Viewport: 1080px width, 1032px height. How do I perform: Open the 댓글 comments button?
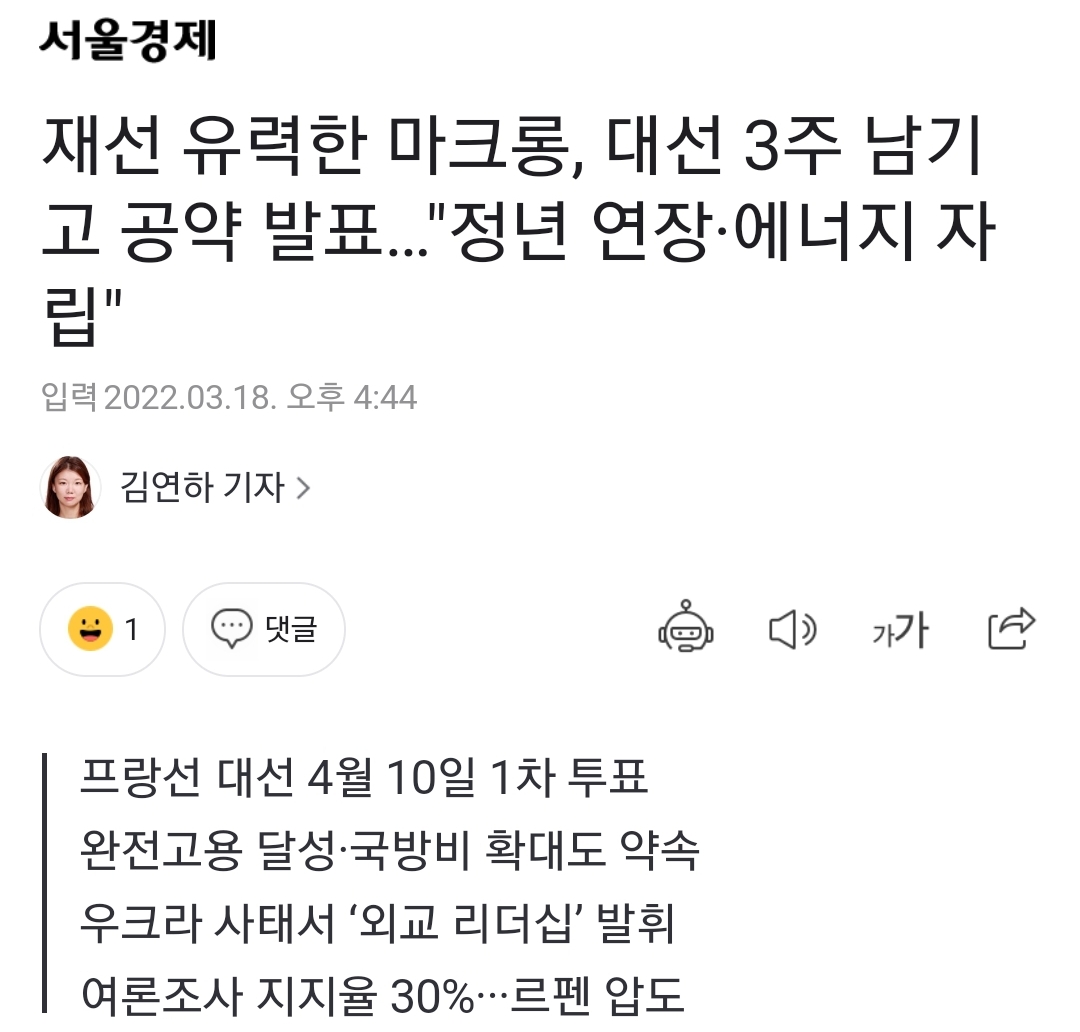coord(264,630)
